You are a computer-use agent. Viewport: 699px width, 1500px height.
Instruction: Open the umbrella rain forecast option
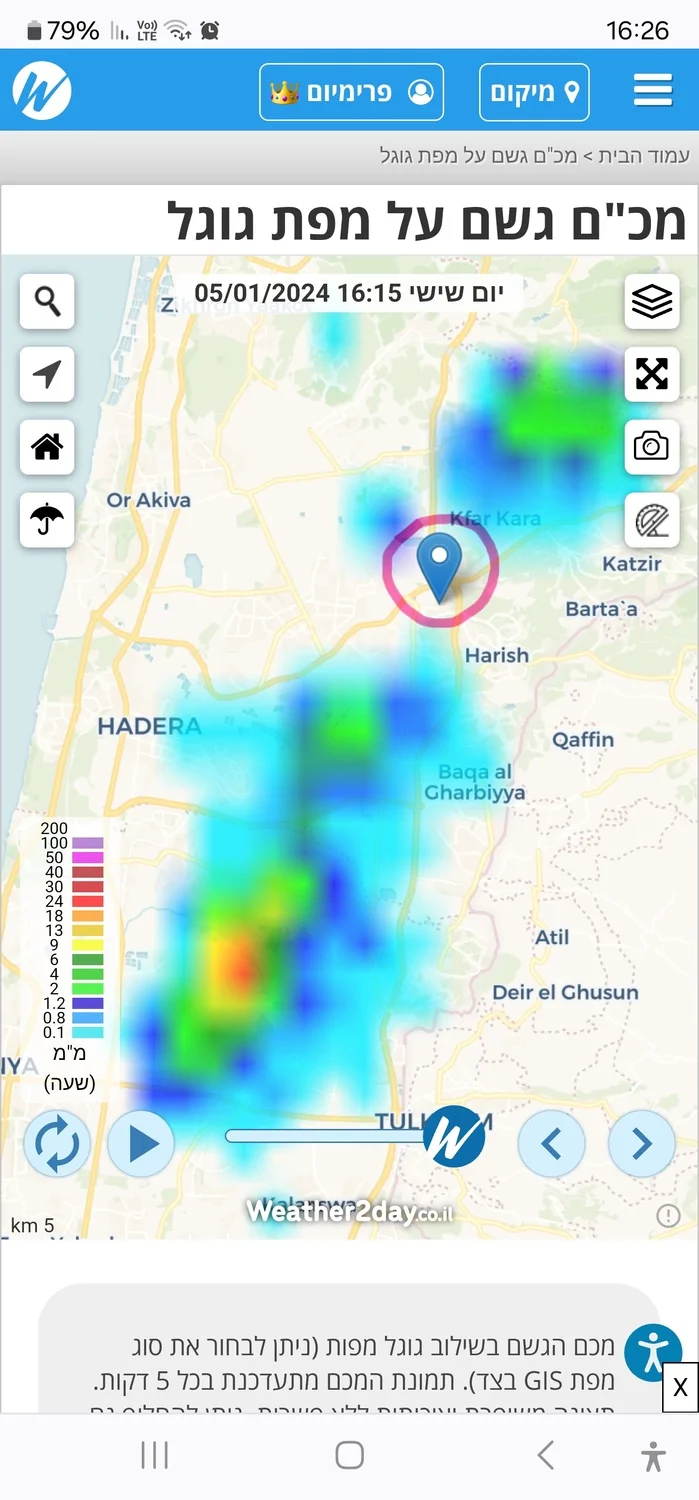click(x=47, y=520)
